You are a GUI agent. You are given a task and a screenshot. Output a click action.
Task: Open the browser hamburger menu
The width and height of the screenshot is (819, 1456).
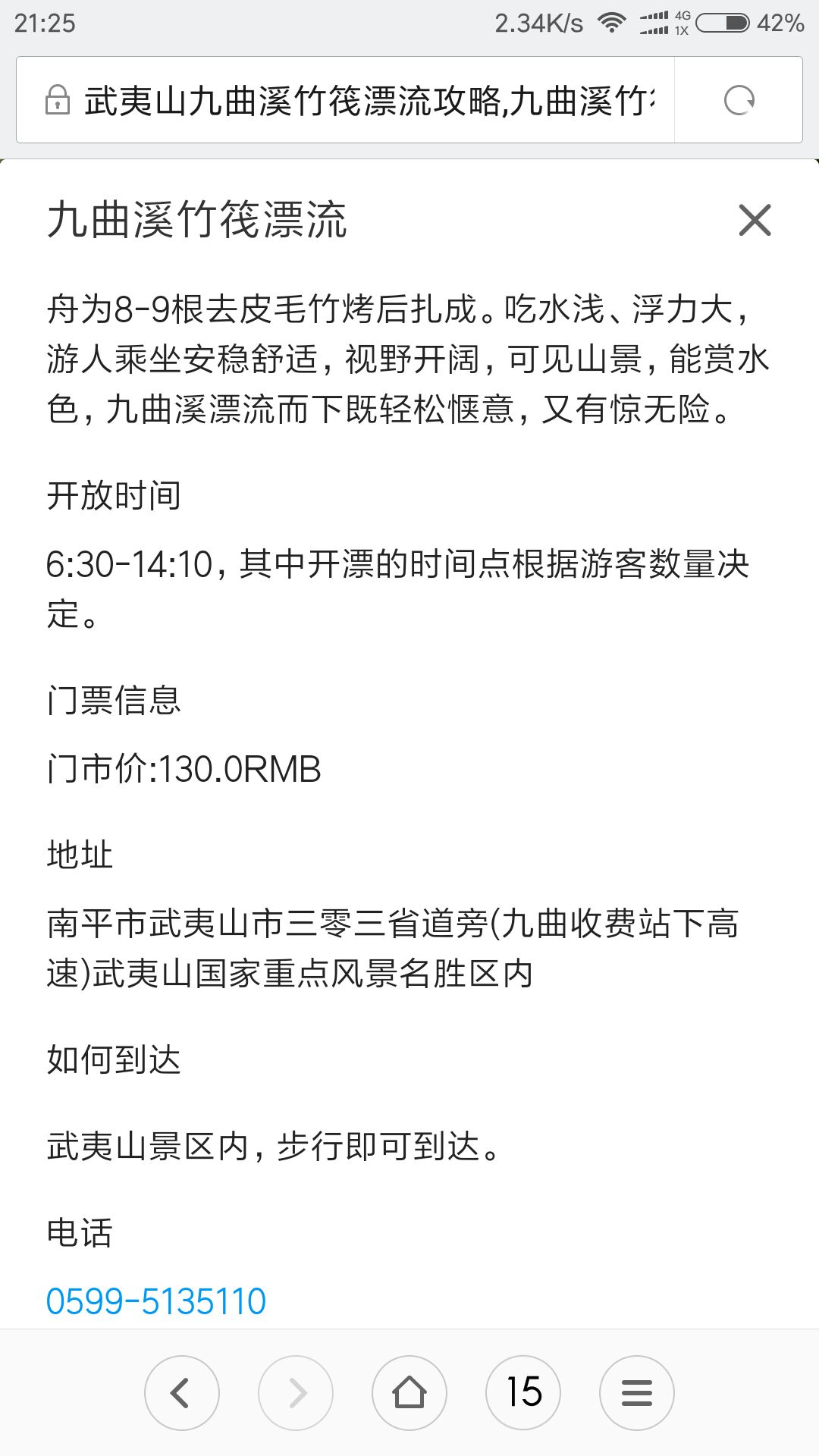point(637,1393)
